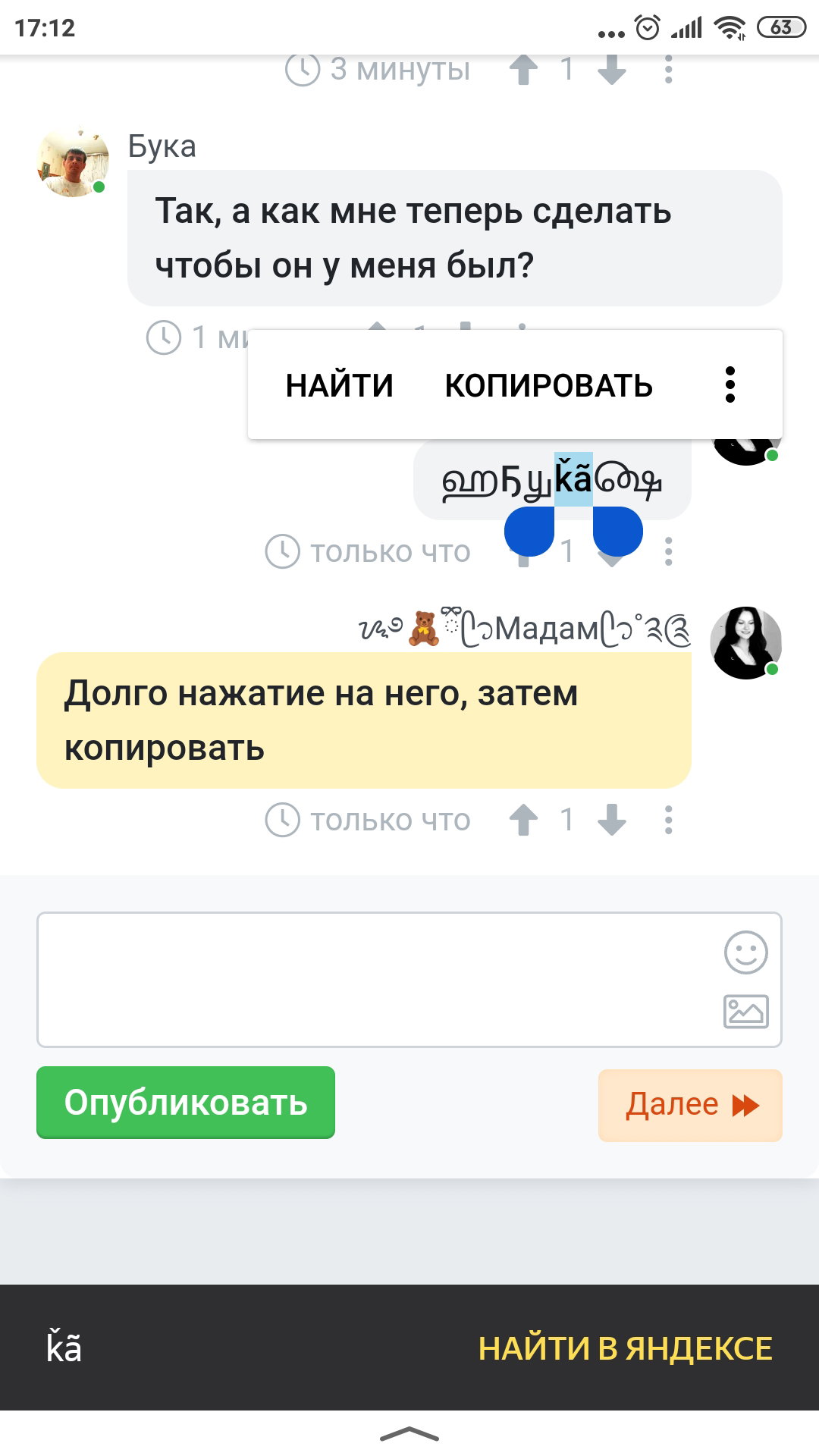819x1456 pixels.
Task: Tap НАЙТИ В ЯНДЕКСЕ at the bottom
Action: (625, 1348)
